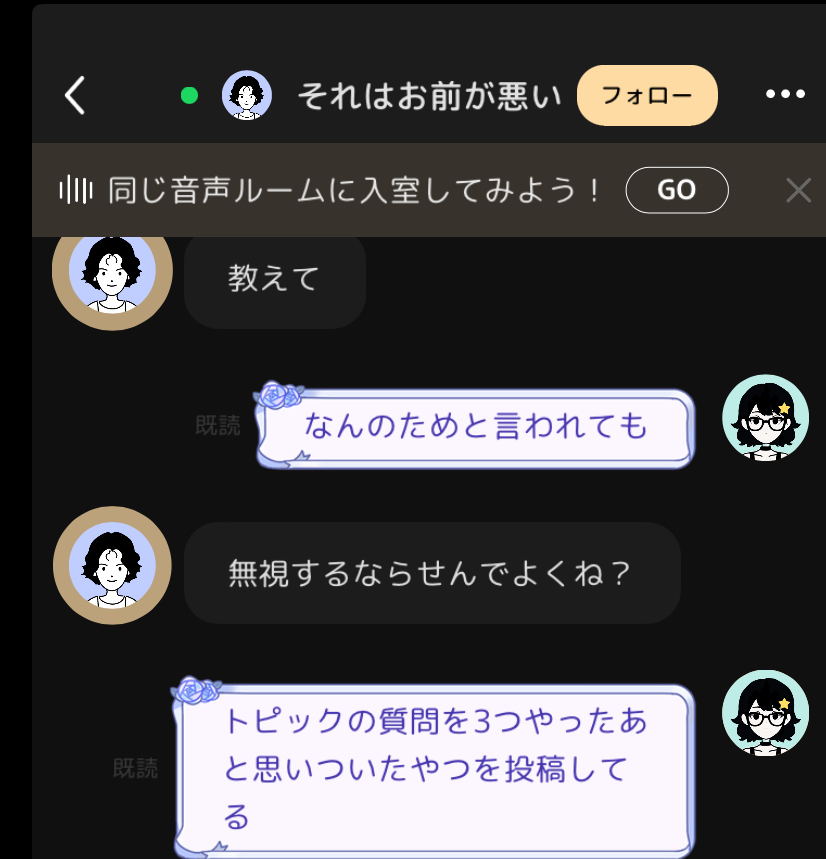This screenshot has height=859, width=826.
Task: Select the 教えて message bubble
Action: (274, 280)
